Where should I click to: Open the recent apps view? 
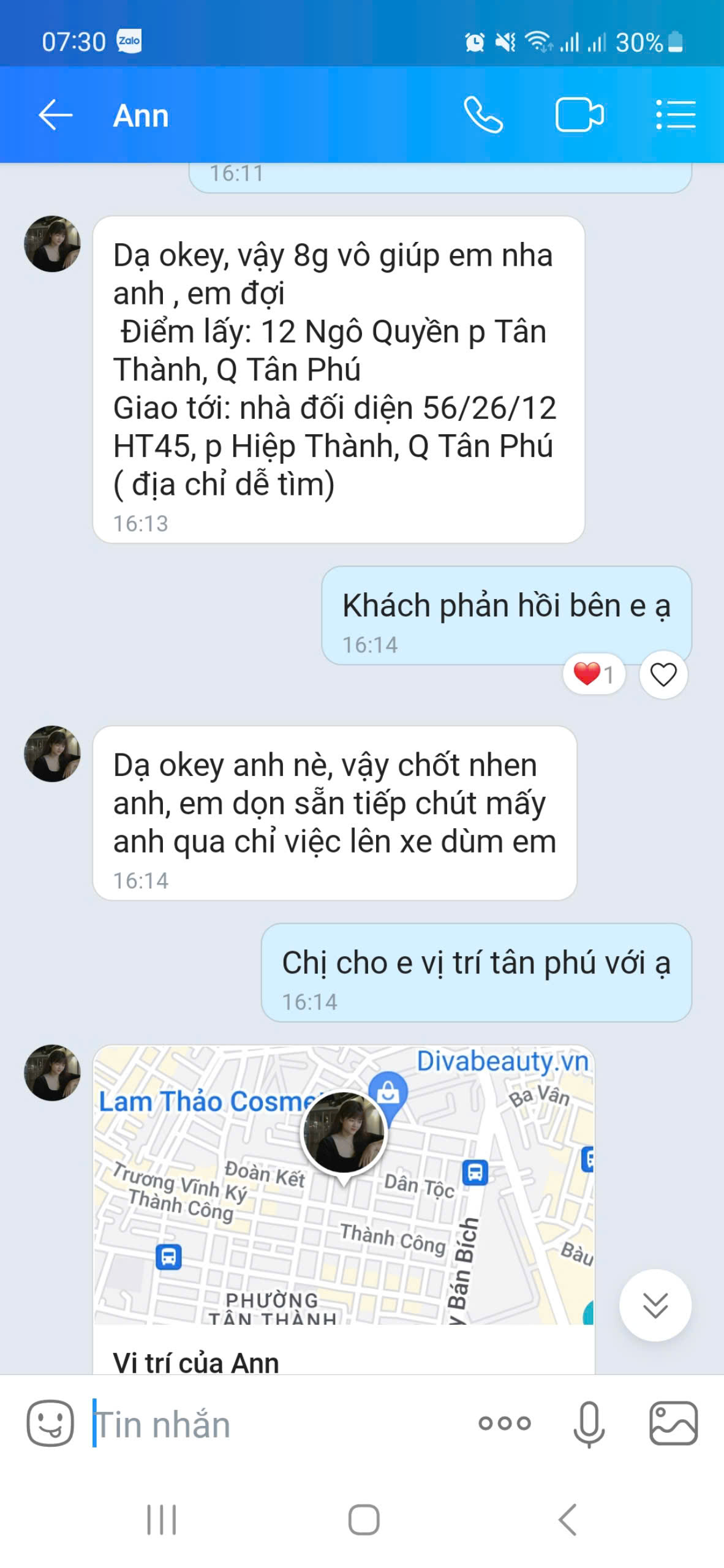162,1519
